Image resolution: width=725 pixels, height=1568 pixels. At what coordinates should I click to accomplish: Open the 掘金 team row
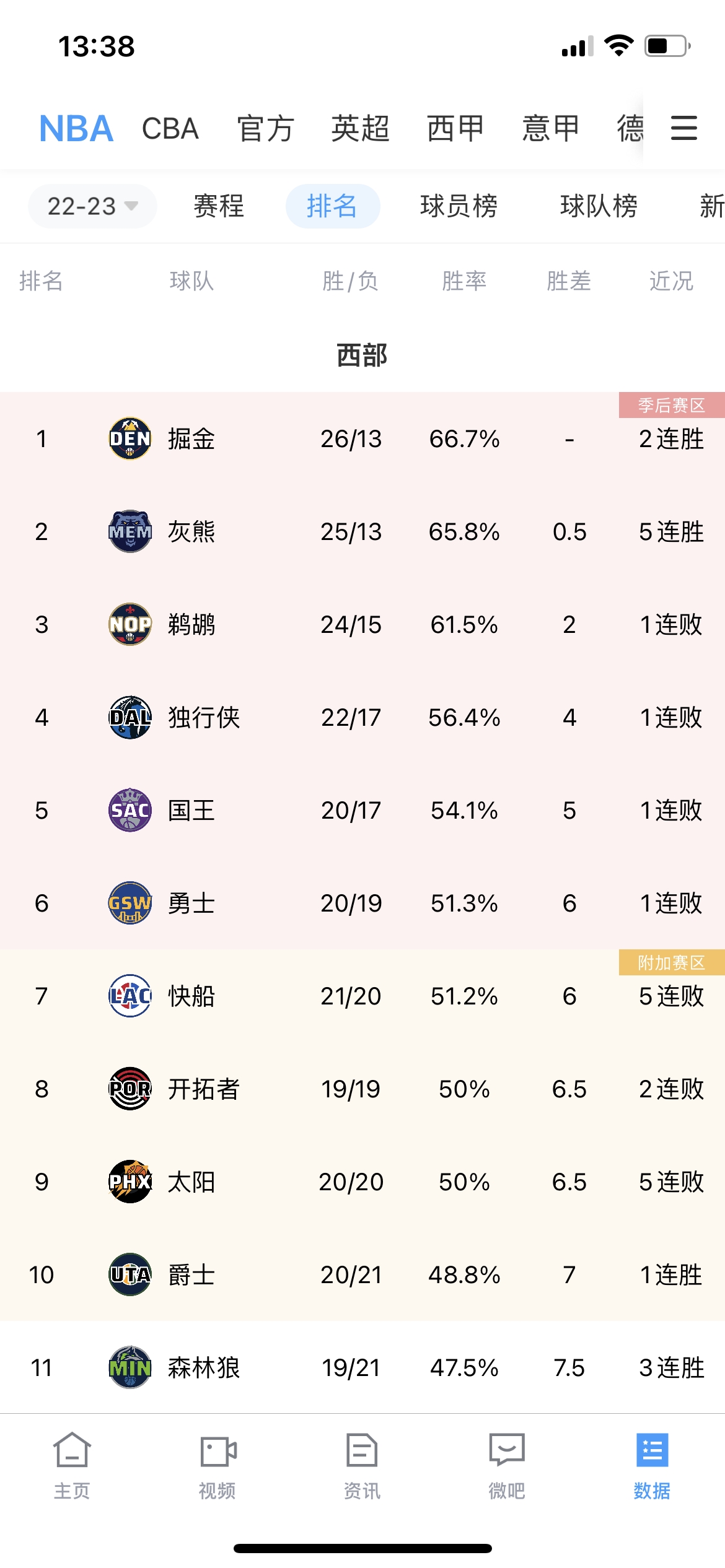(362, 438)
